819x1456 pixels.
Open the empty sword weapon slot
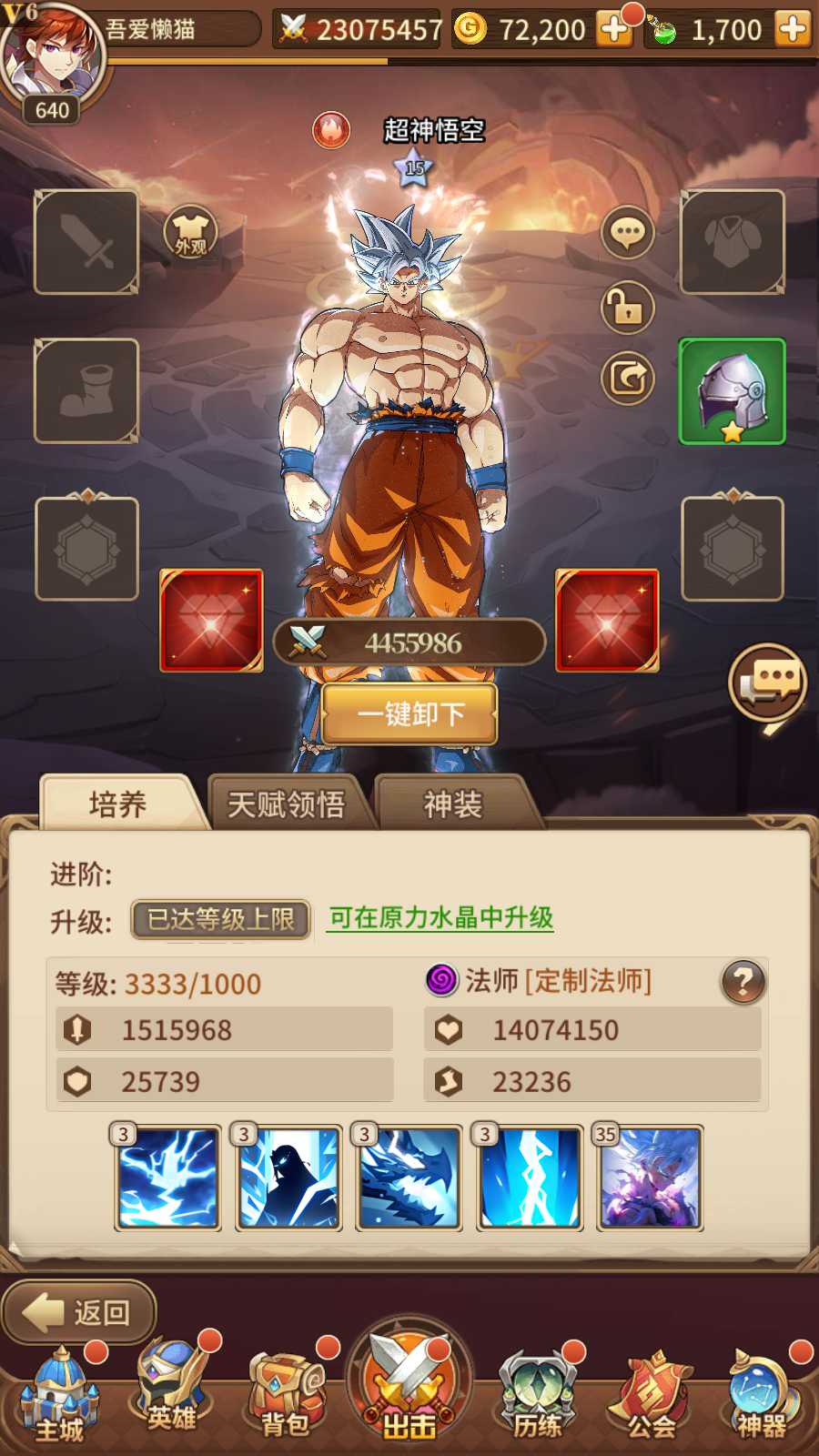click(x=86, y=242)
